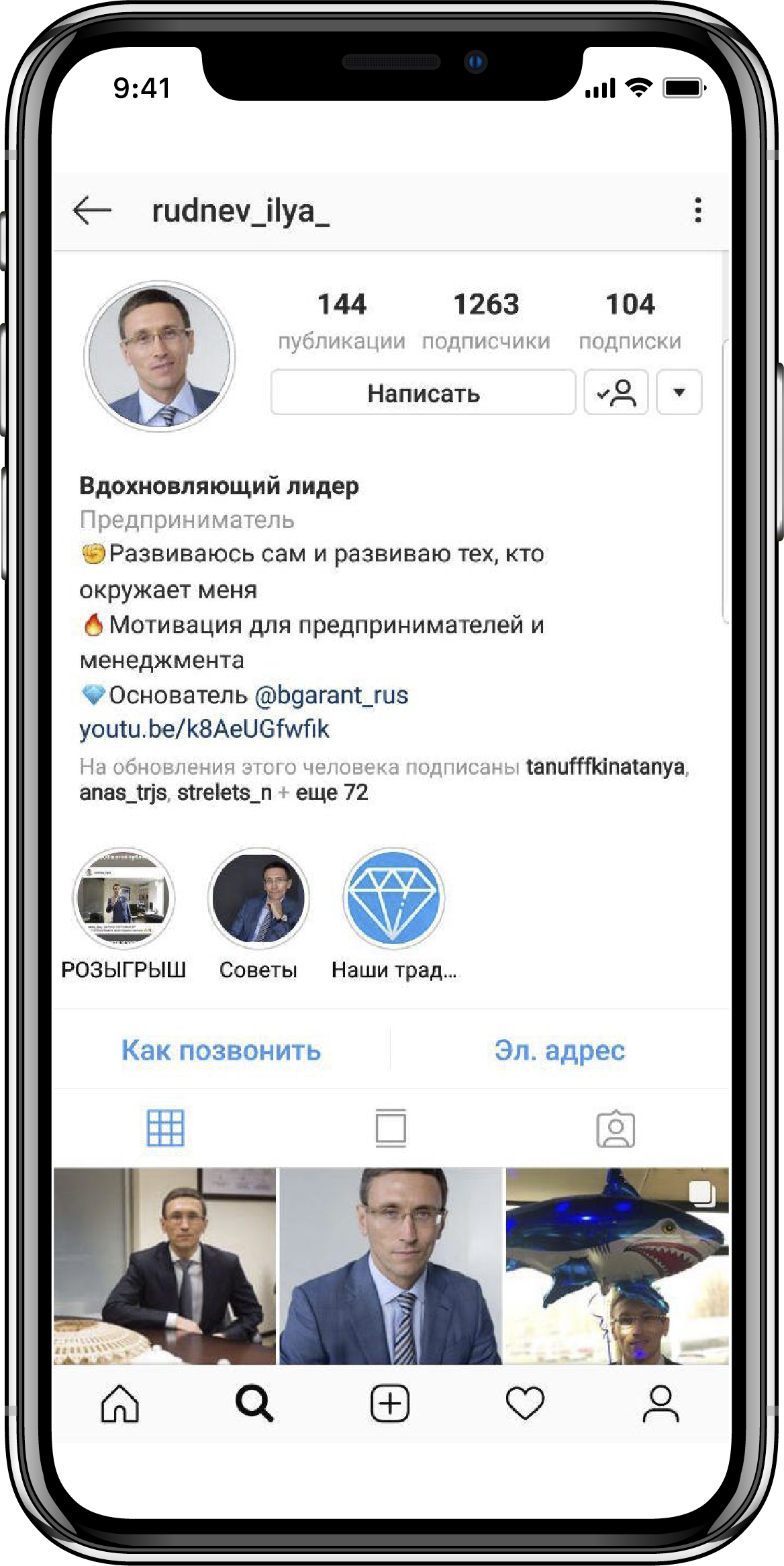Tap Как позвонить contact button

coord(221,1050)
